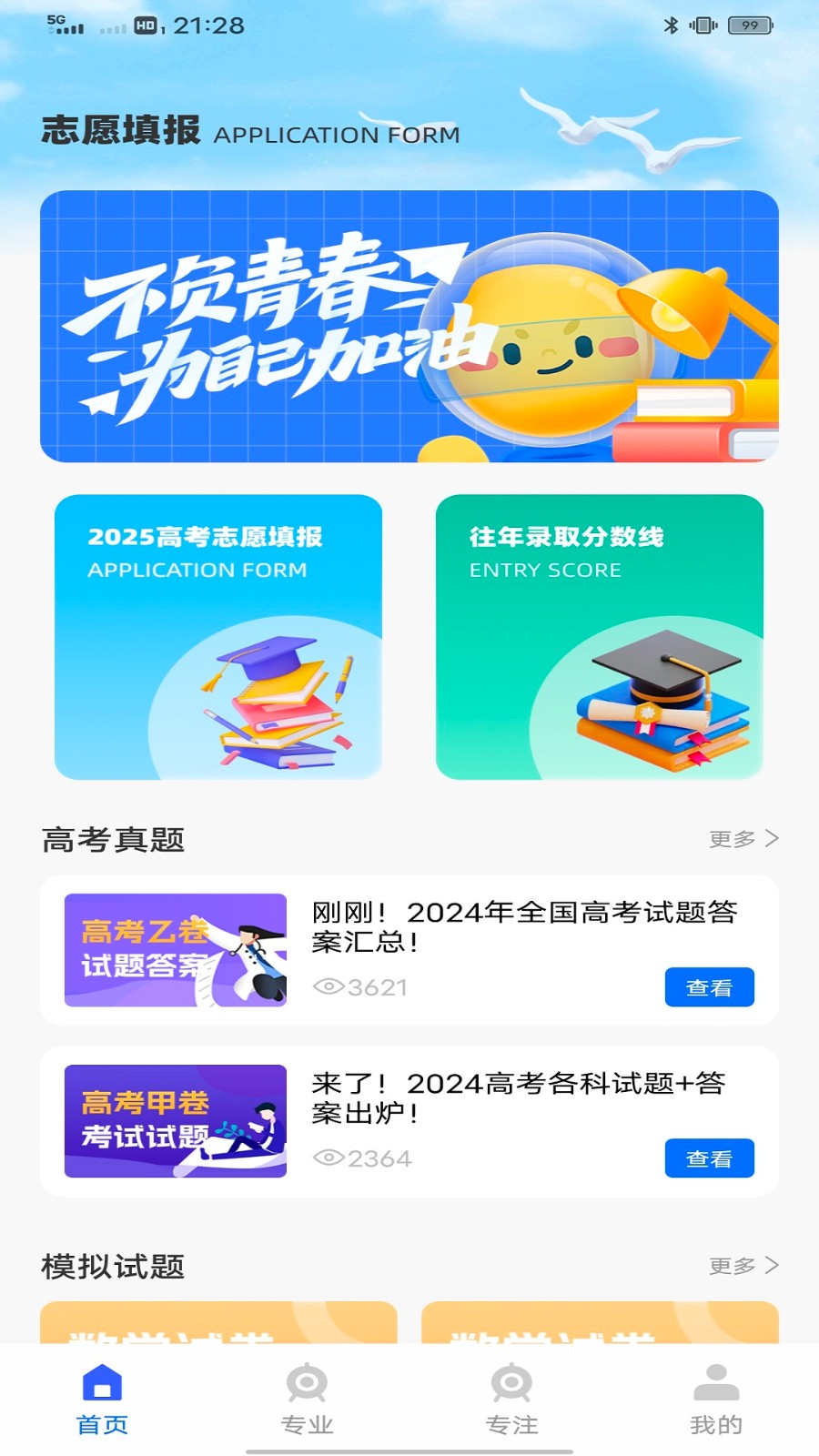Open the chevron arrow after 高考真题 更多
The height and width of the screenshot is (1456, 819).
(x=772, y=838)
